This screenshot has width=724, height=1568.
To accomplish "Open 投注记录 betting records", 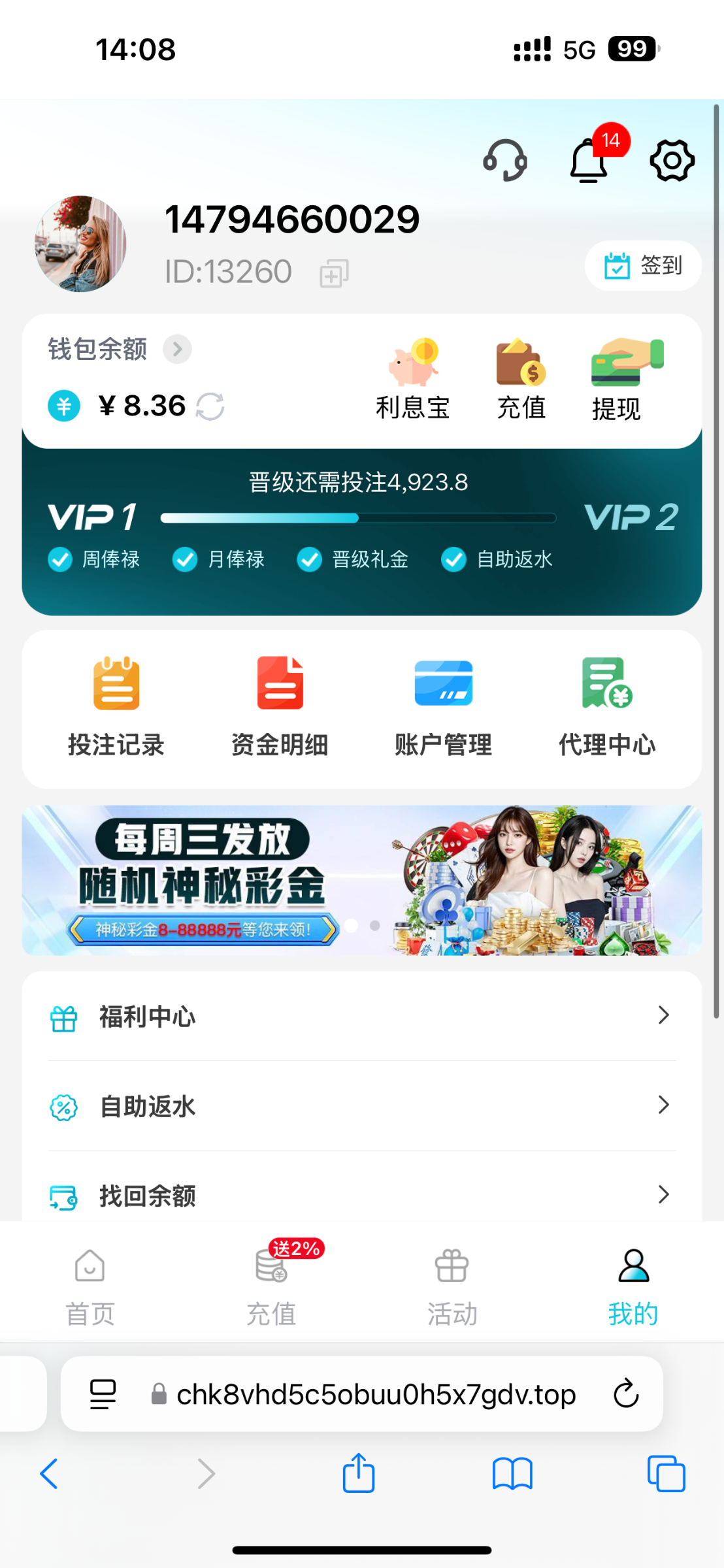I will [116, 708].
